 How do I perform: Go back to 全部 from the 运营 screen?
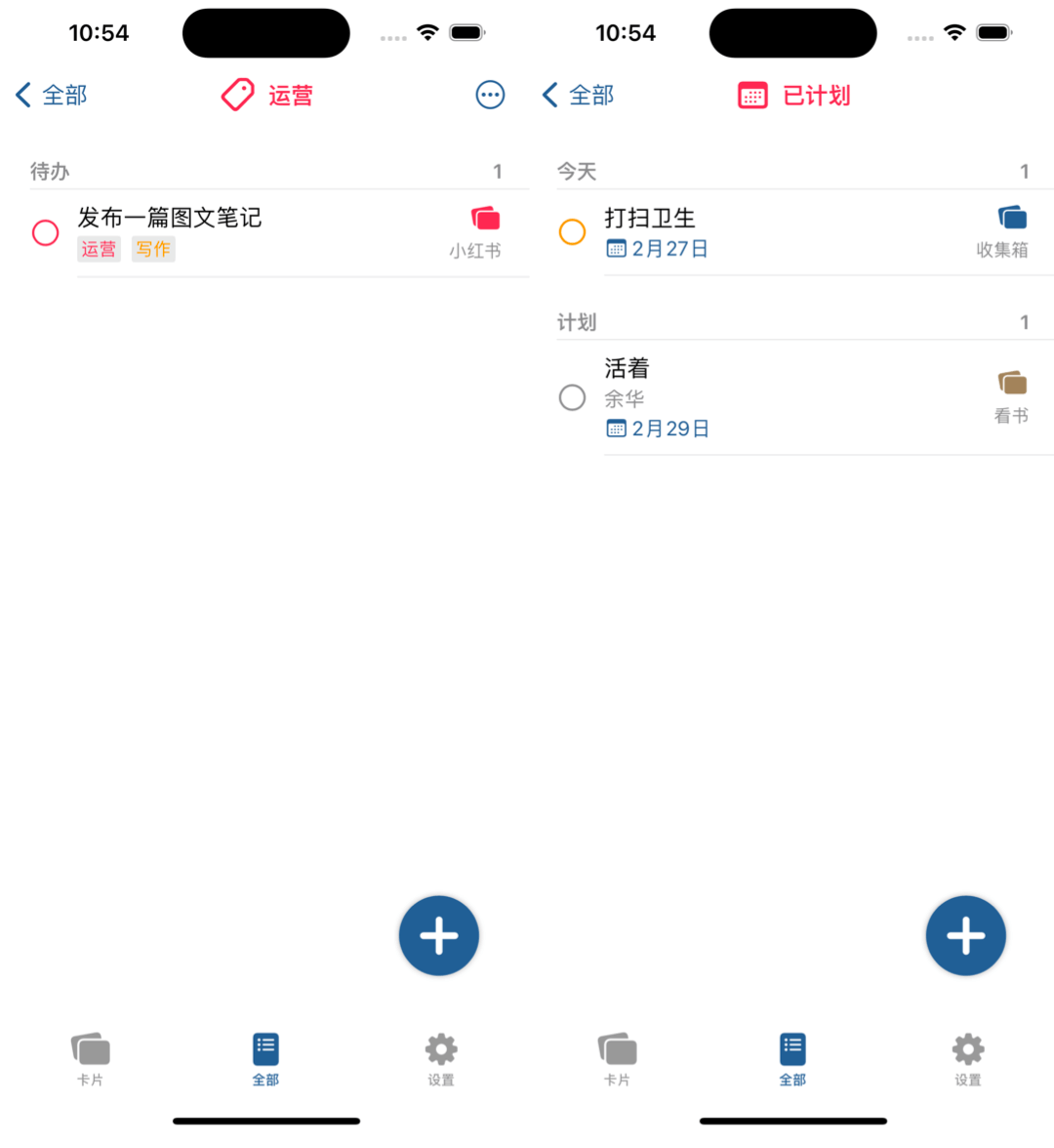52,95
